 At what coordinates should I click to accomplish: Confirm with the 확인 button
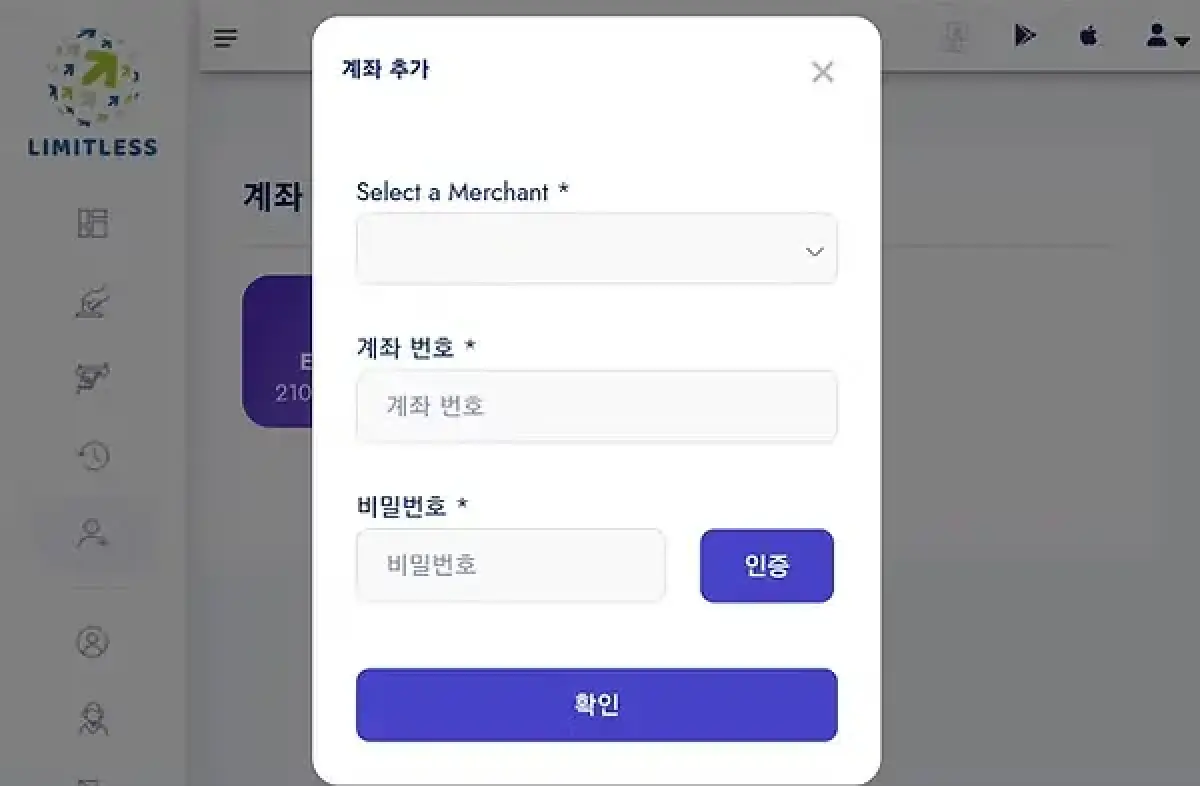(596, 704)
